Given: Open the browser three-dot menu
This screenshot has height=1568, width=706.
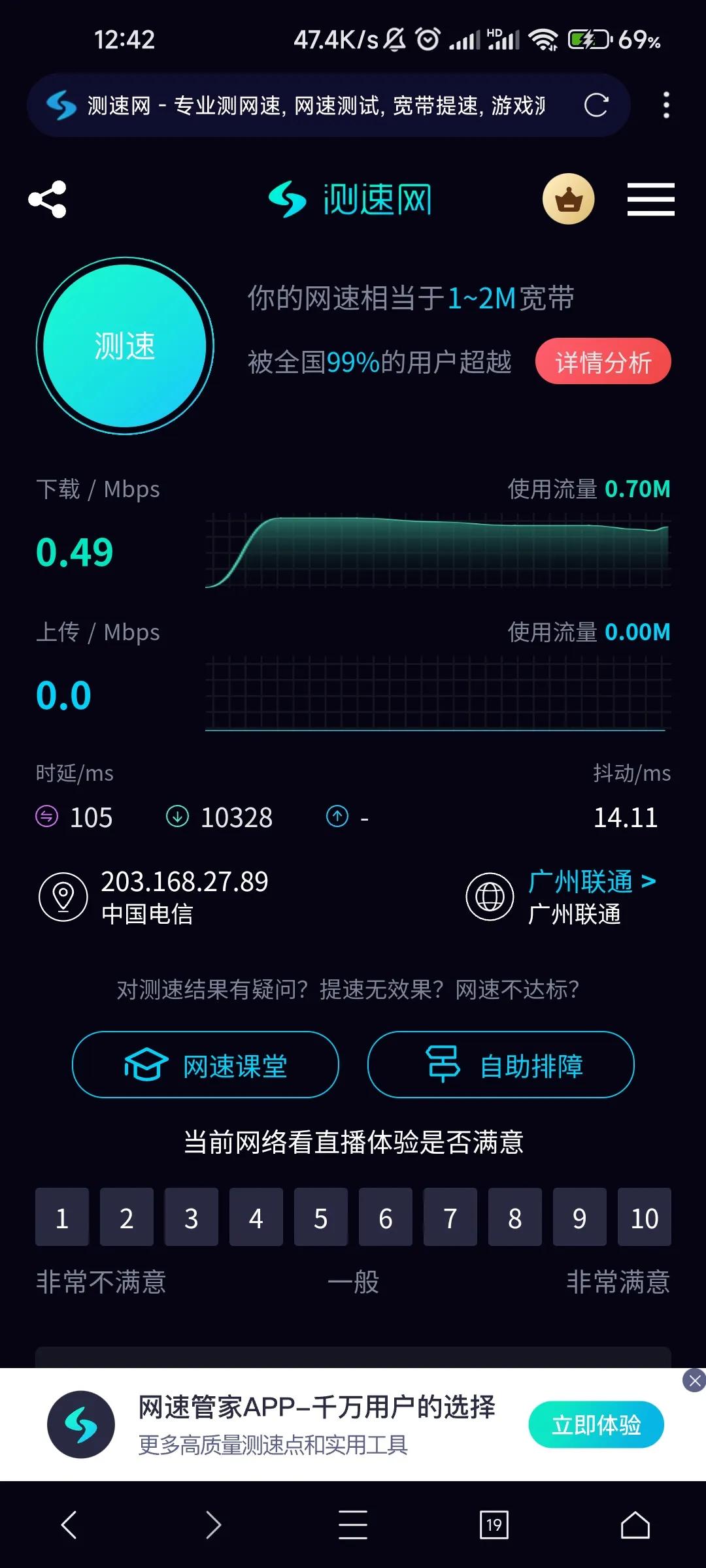Looking at the screenshot, I should (x=665, y=105).
